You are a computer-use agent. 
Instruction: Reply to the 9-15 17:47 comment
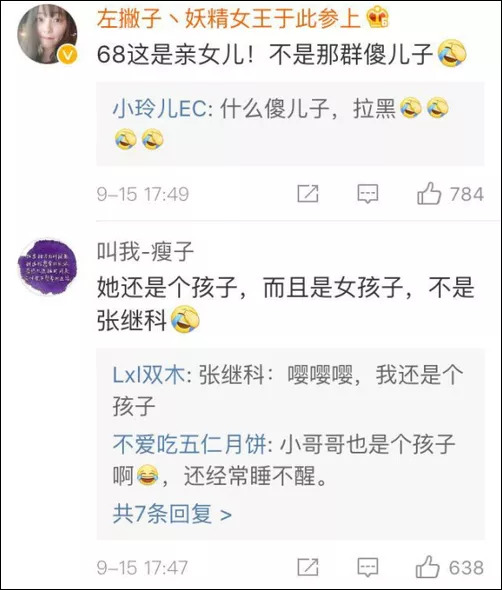pyautogui.click(x=368, y=567)
